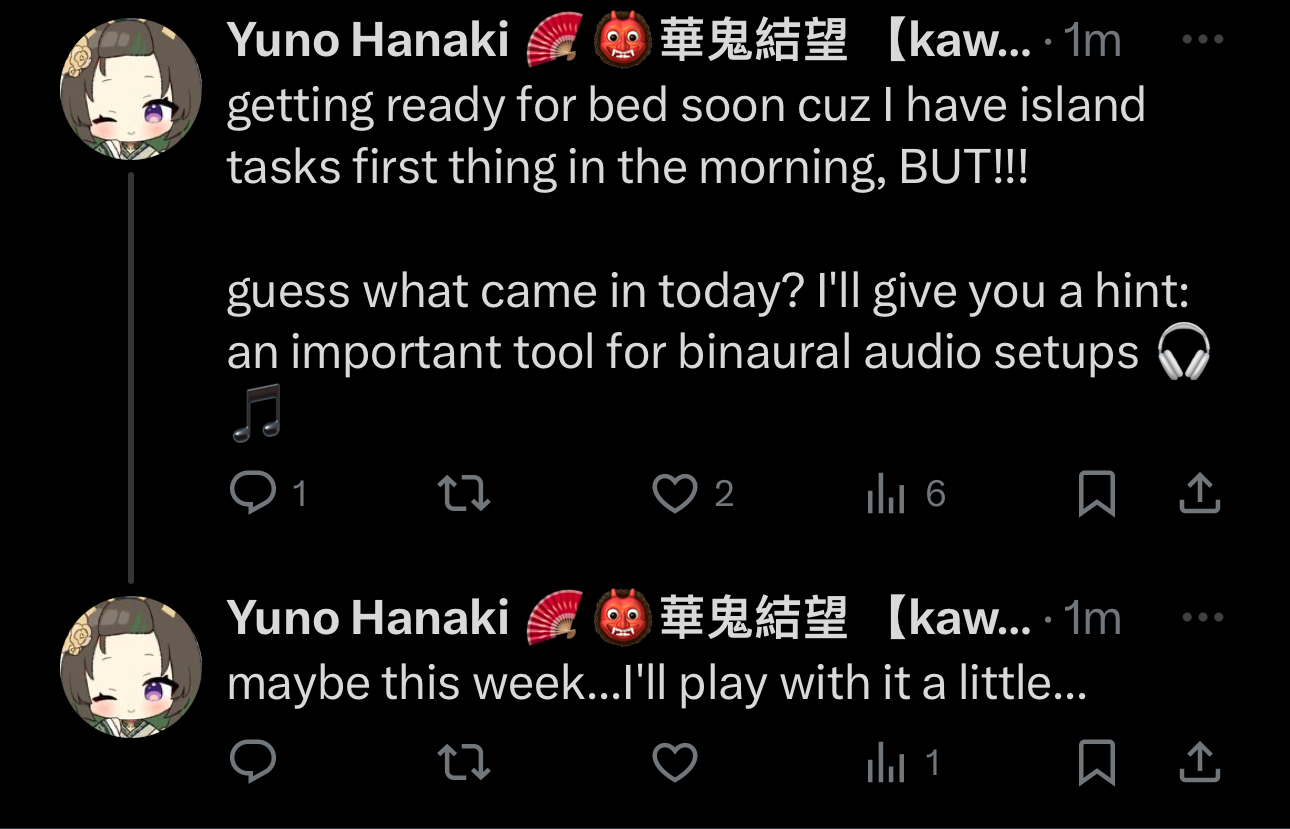Open Yuno Hanaki's name on the 'maybe this week' tweet
The height and width of the screenshot is (829, 1290).
pyautogui.click(x=368, y=618)
